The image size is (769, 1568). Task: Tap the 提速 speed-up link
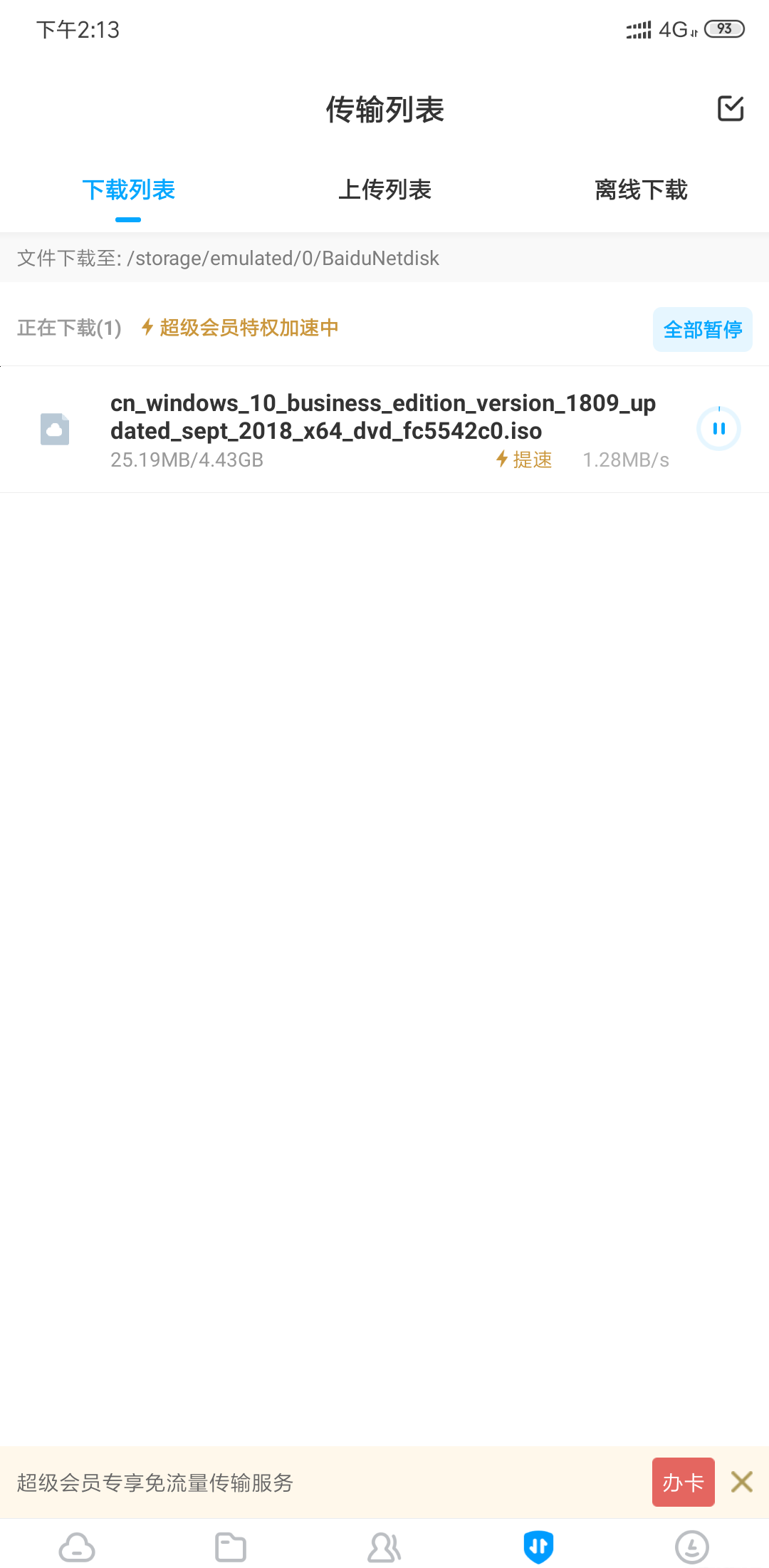(x=525, y=460)
